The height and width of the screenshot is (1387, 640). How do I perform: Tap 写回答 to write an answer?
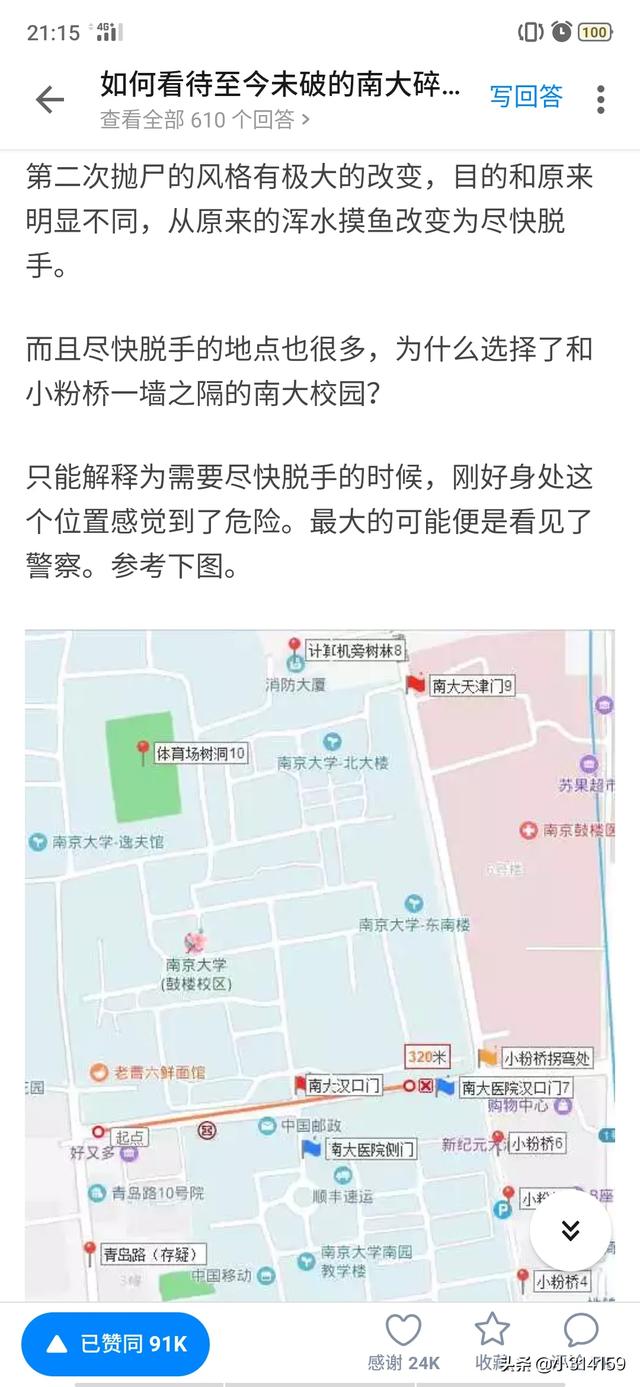coord(526,96)
